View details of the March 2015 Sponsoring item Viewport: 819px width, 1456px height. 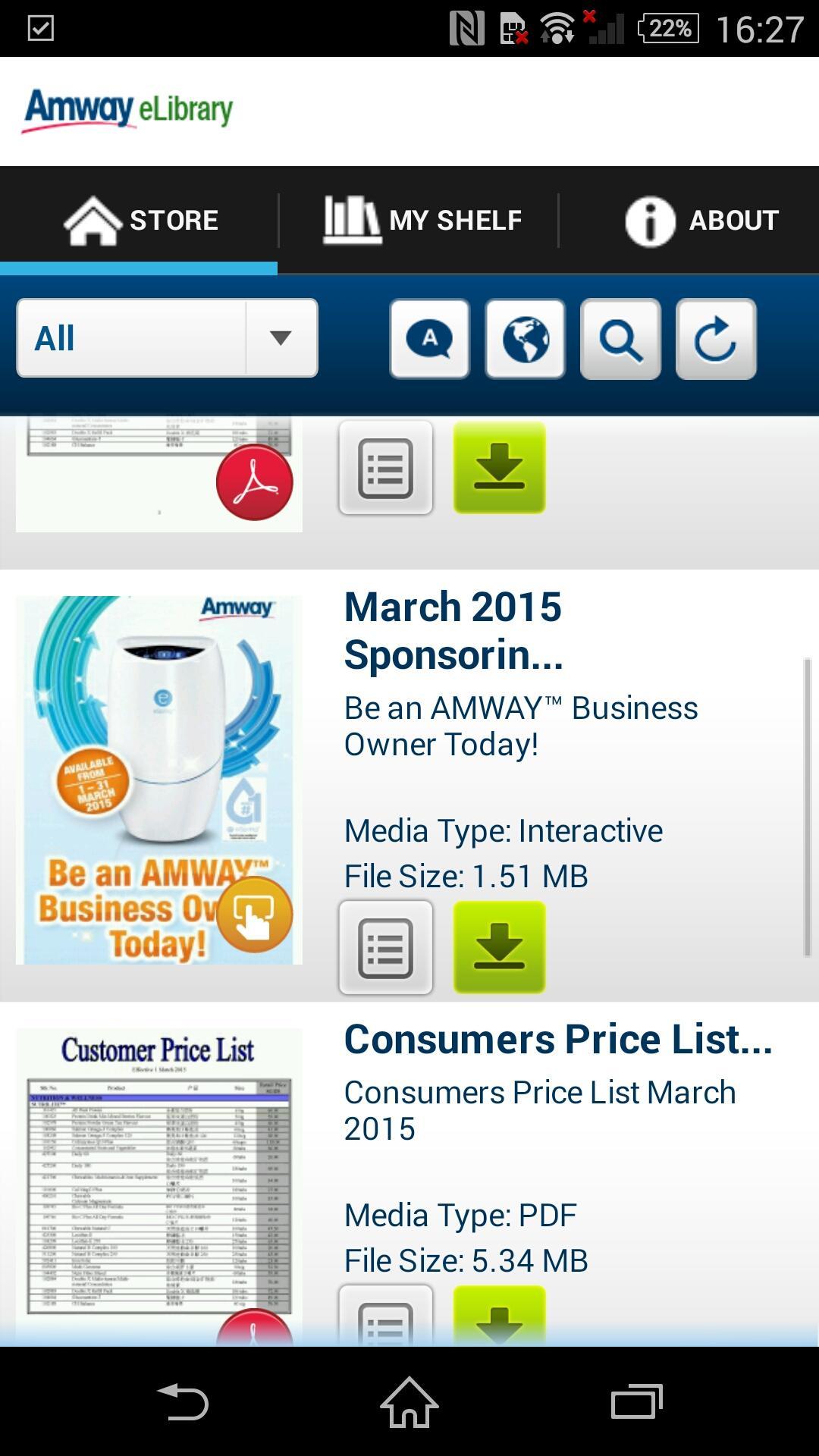coord(385,947)
